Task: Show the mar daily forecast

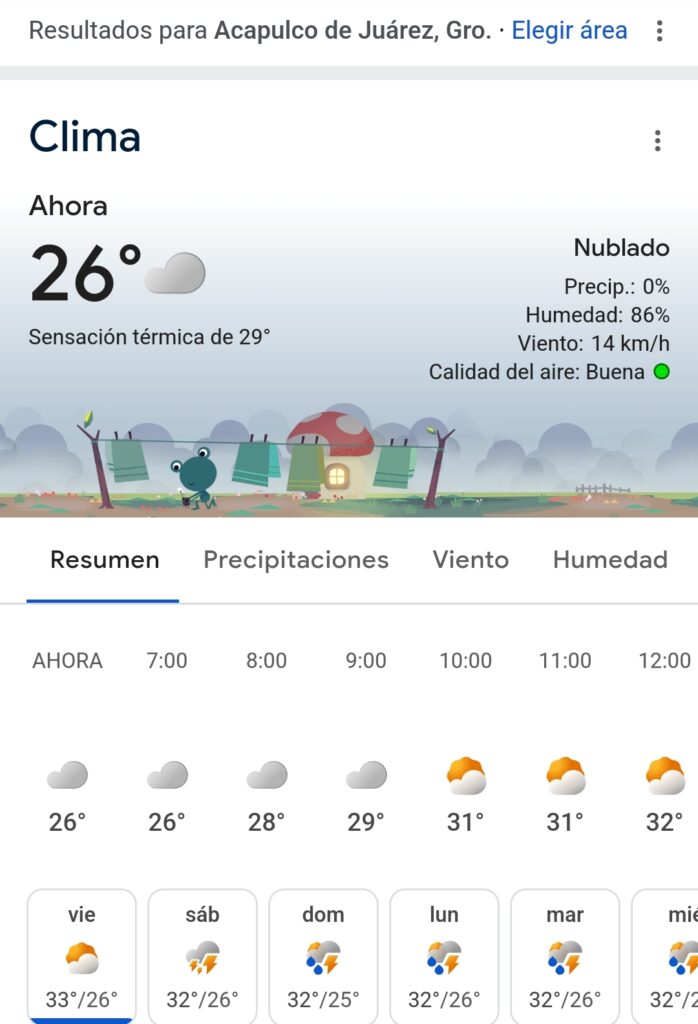Action: (x=565, y=956)
